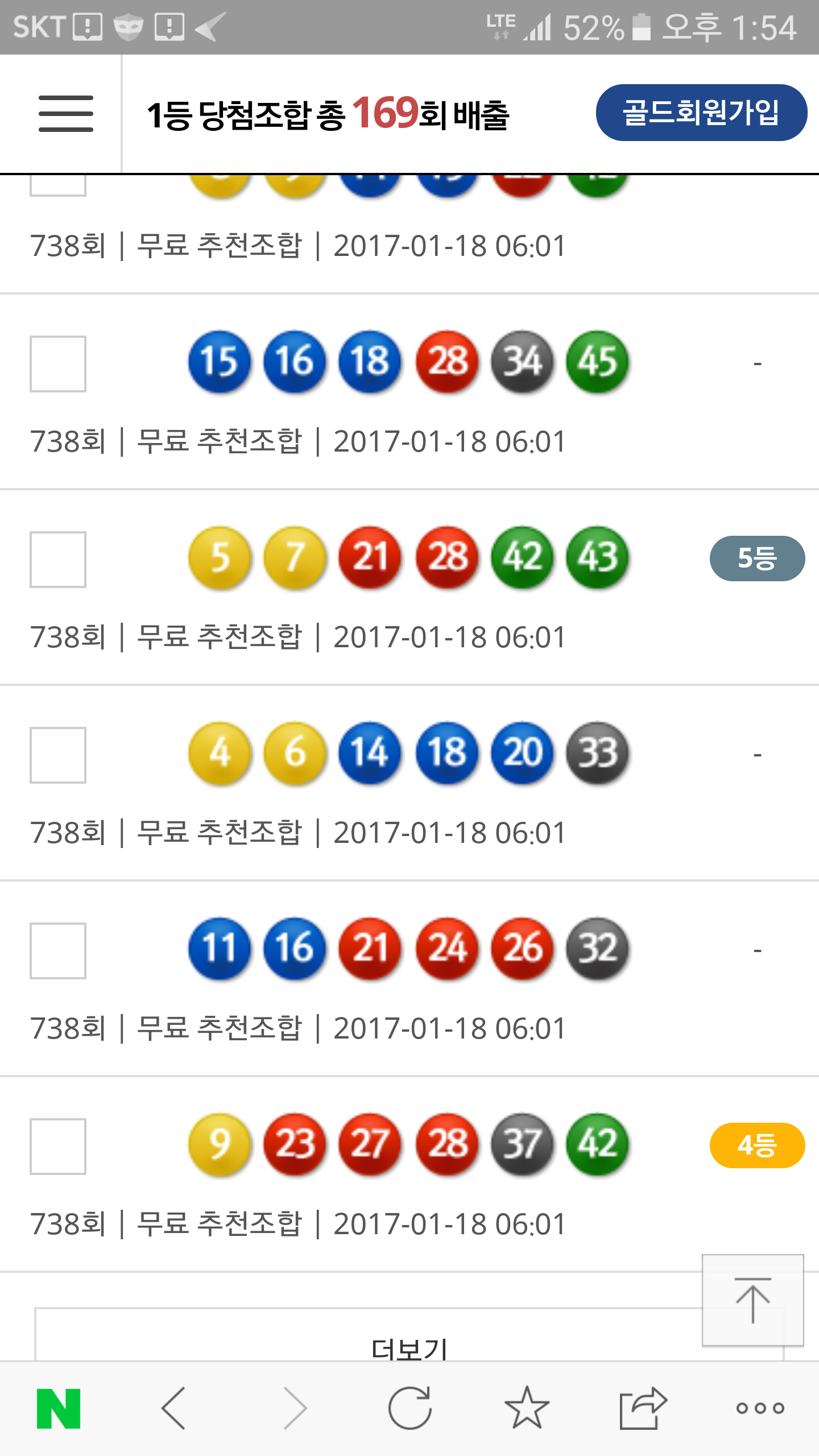Viewport: 819px width, 1456px height.
Task: Tick the checkbox for combination 4 6 14 18 20 33
Action: 58,755
